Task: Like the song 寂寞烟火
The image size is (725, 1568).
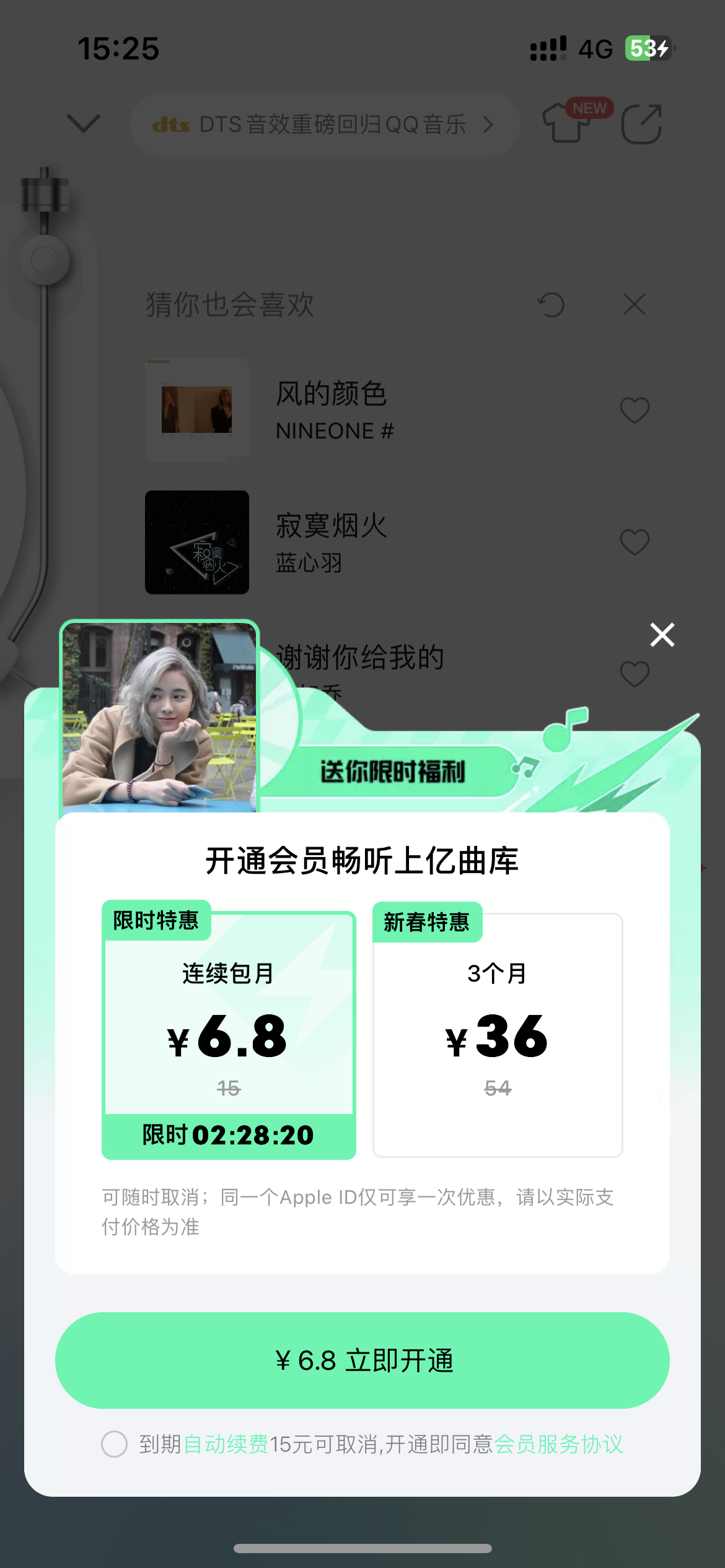Action: tap(634, 543)
